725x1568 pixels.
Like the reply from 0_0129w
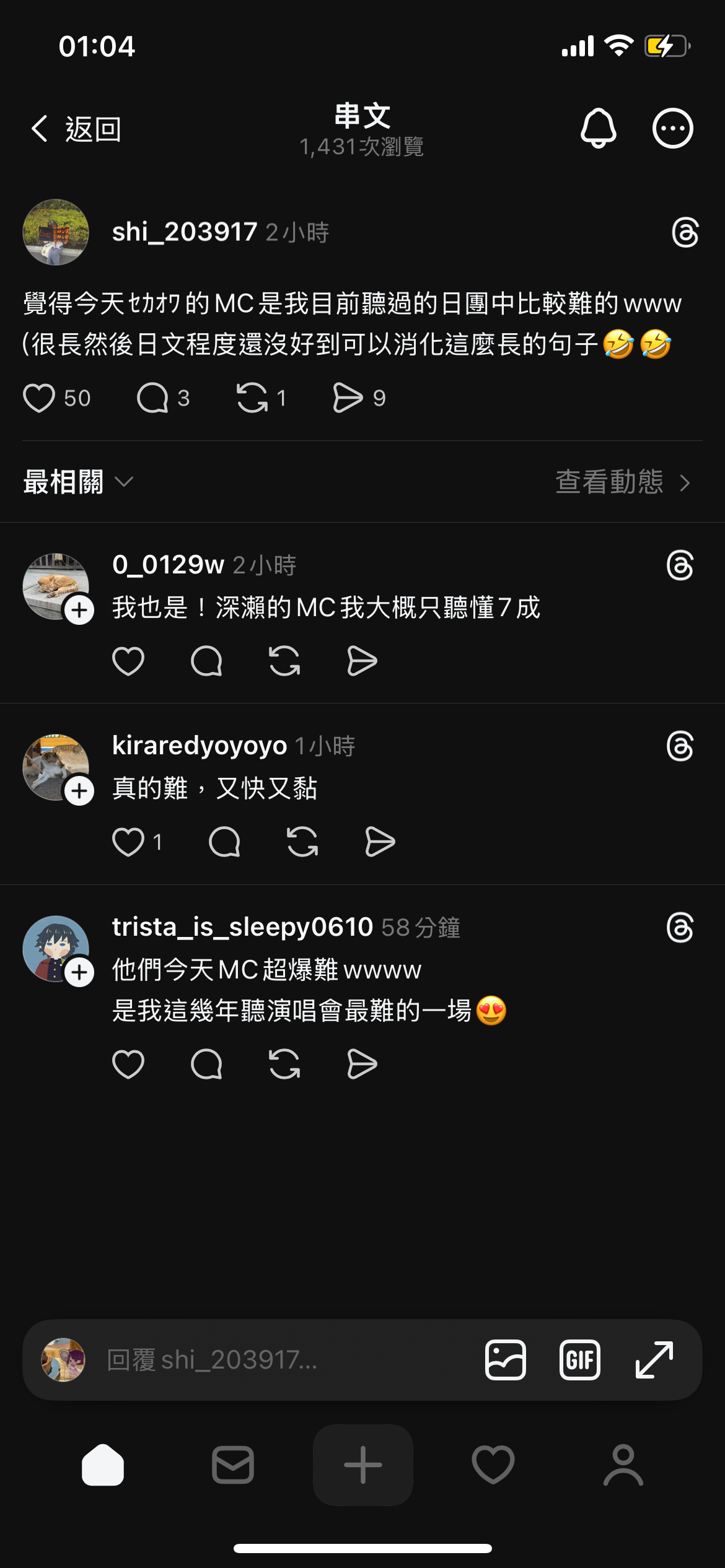128,661
